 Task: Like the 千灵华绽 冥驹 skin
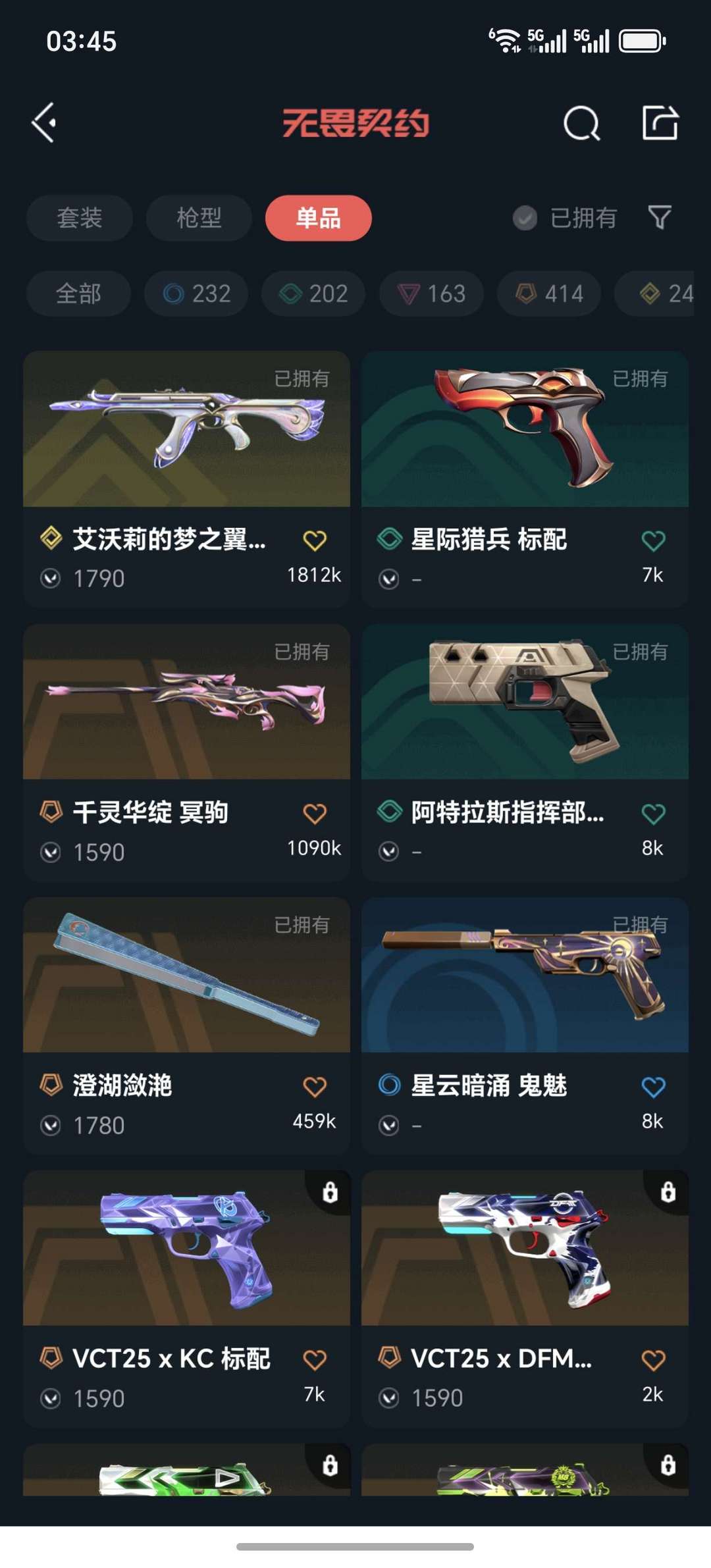(x=315, y=814)
